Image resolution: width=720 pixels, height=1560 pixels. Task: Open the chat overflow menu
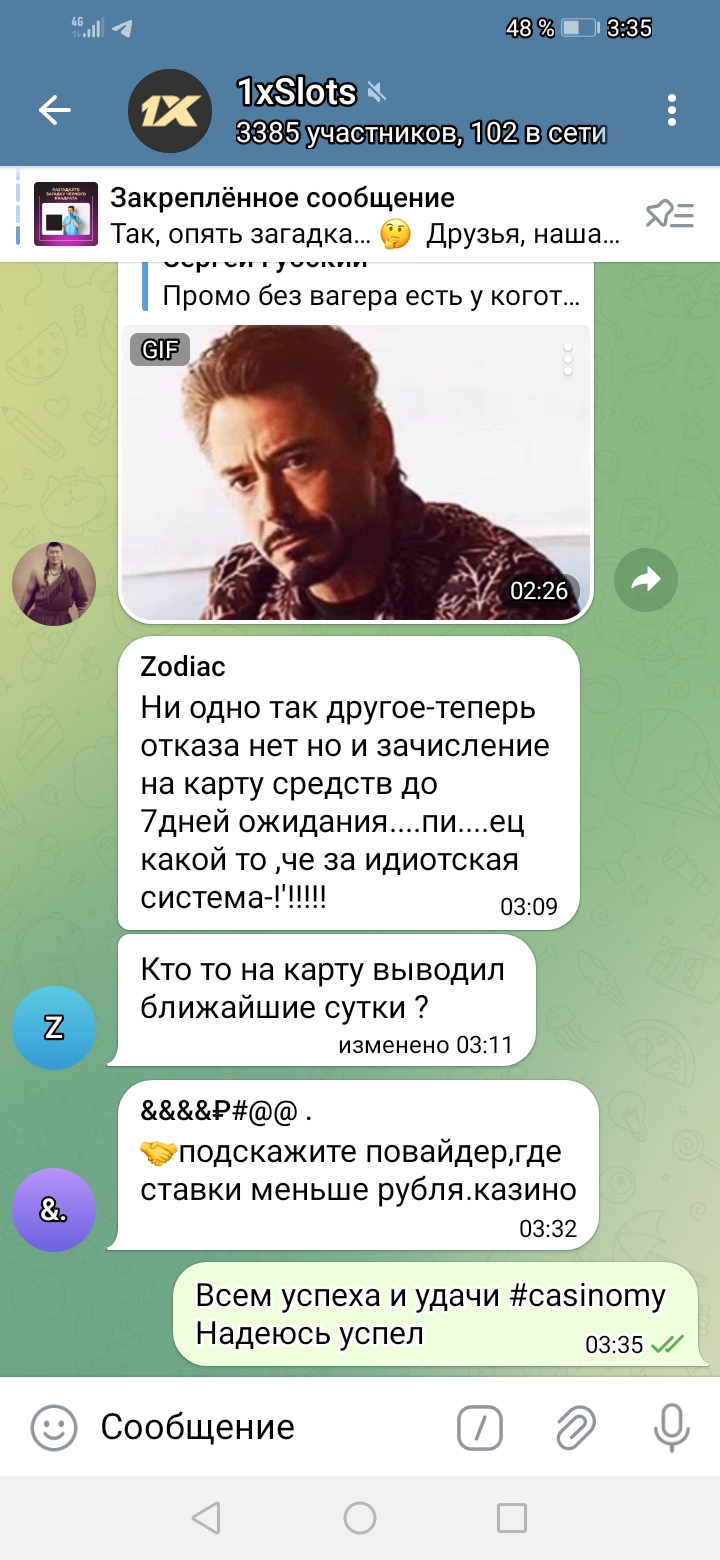click(672, 111)
